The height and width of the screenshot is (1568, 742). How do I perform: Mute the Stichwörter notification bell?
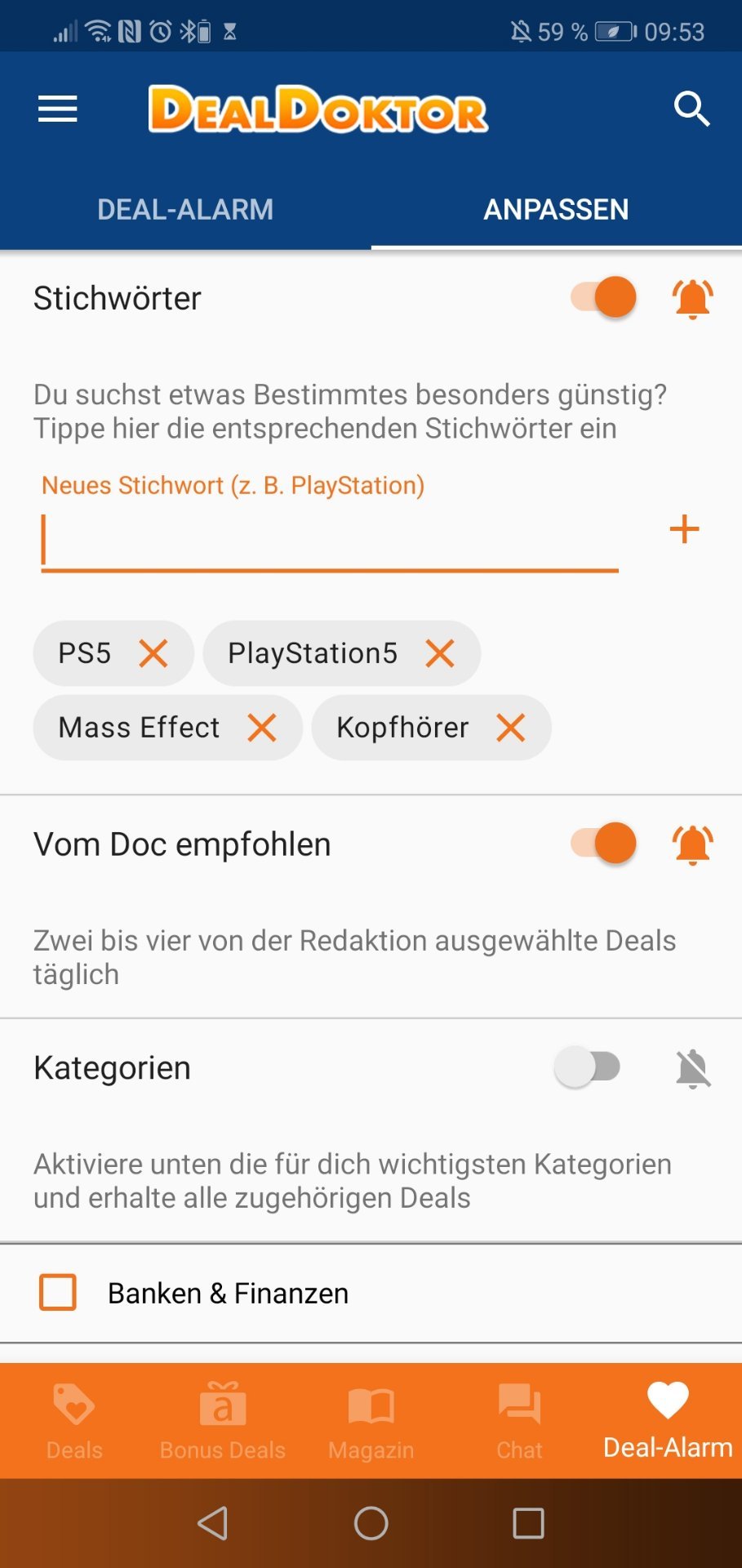(692, 298)
